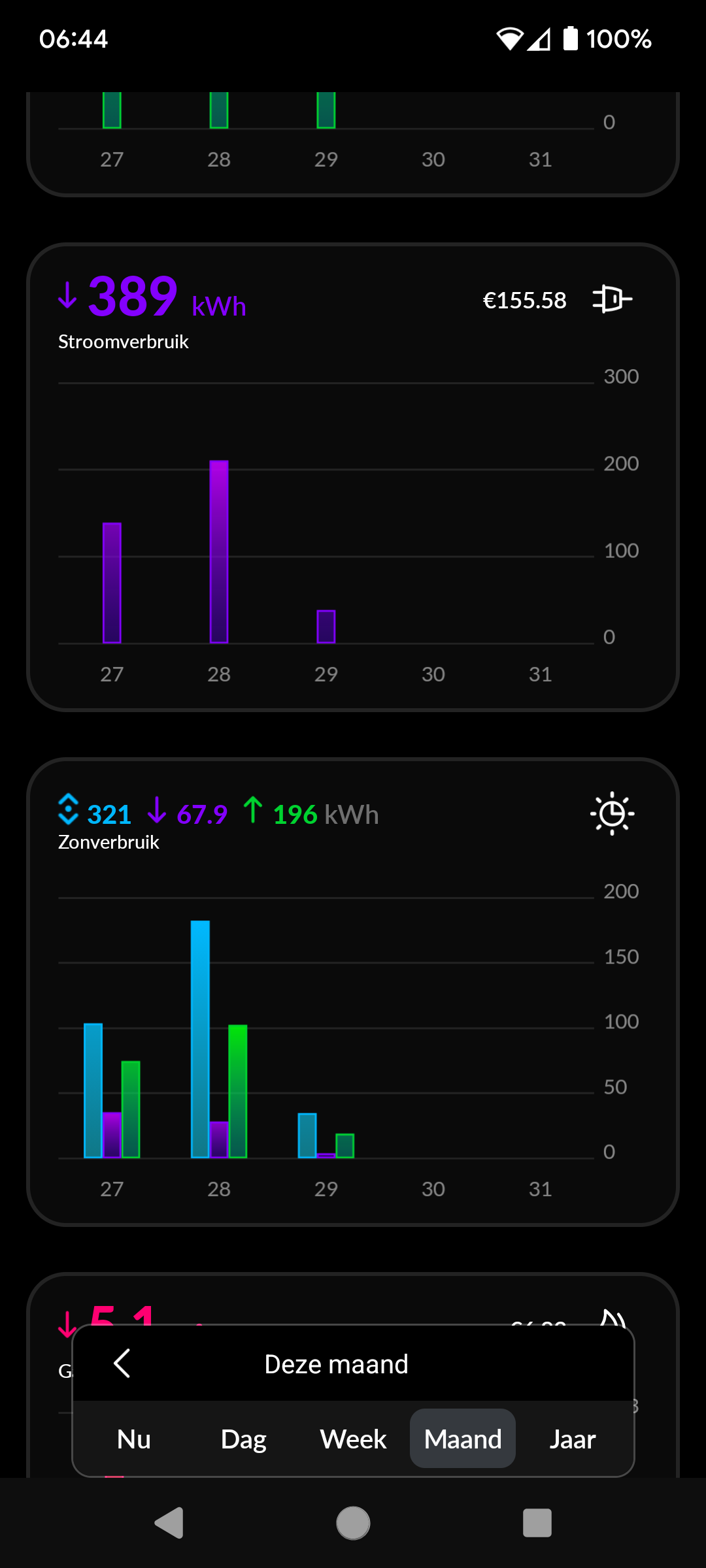706x1568 pixels.
Task: Switch to the Jaar overview
Action: pos(573,1439)
